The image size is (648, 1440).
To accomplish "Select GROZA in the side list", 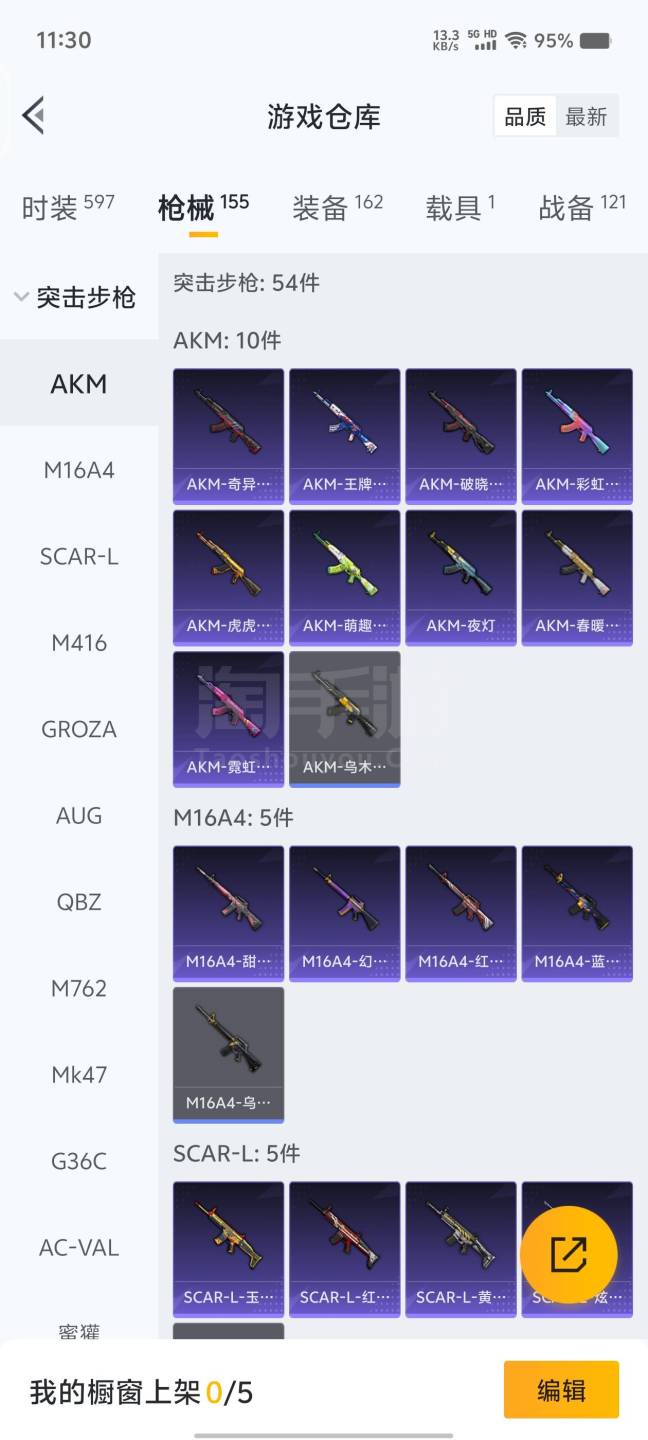I will [79, 729].
